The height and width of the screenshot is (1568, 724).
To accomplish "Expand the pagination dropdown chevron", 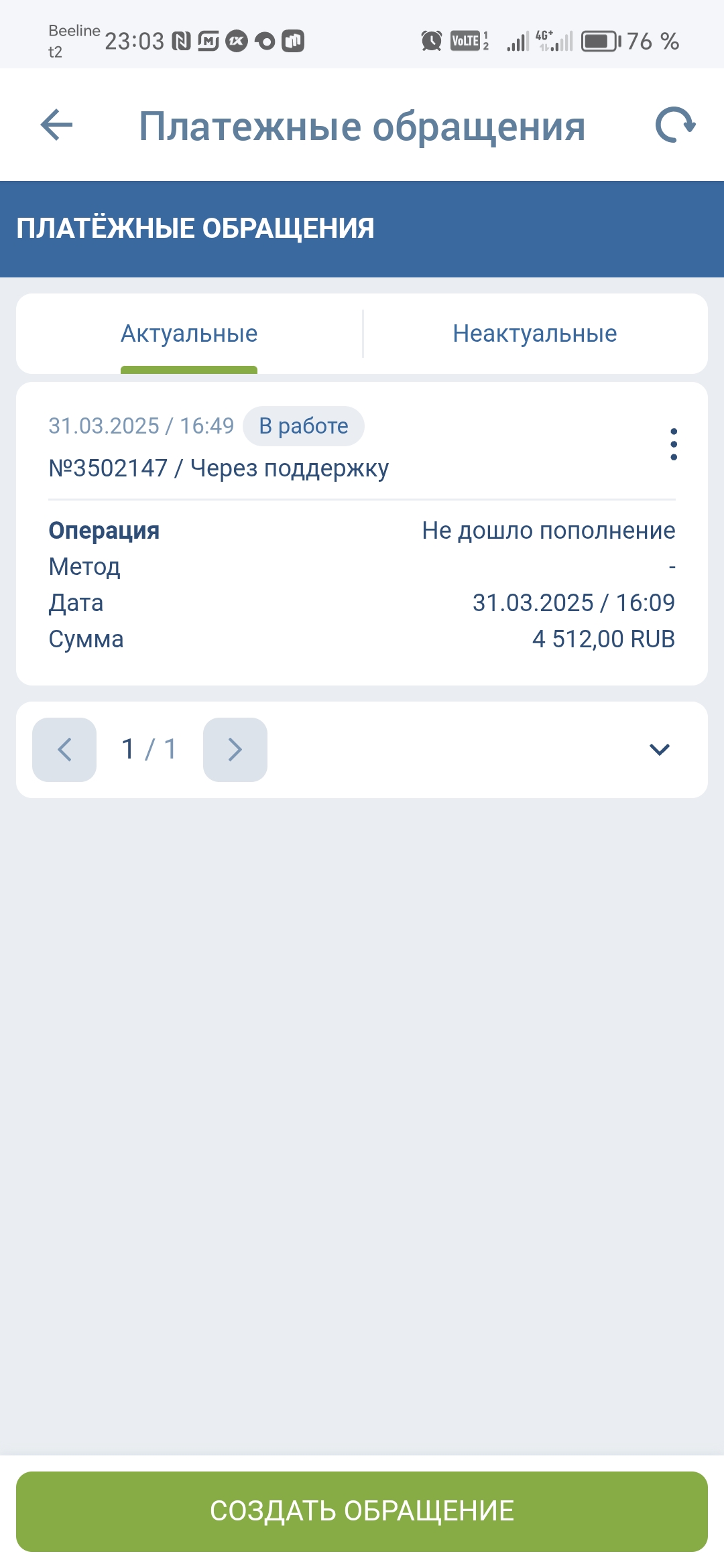I will pyautogui.click(x=660, y=749).
